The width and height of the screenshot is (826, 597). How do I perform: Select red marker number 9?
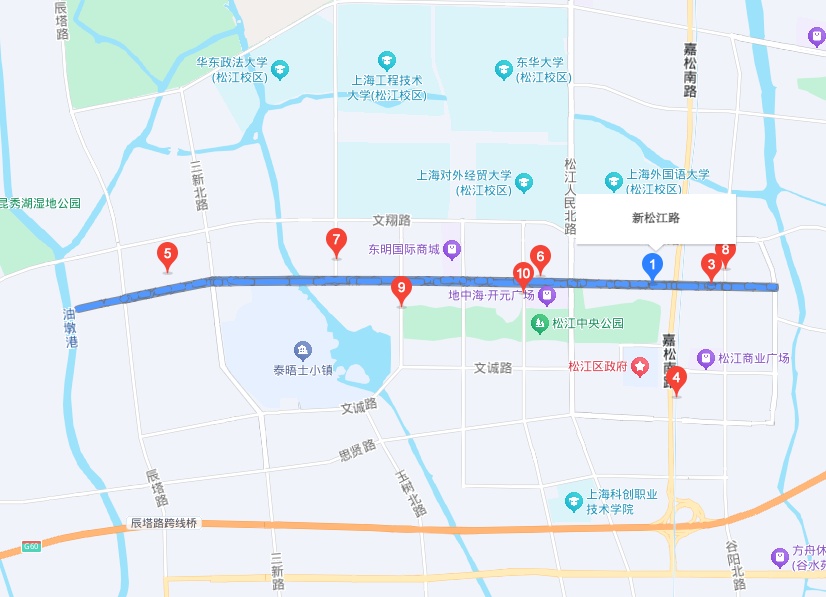(x=401, y=289)
